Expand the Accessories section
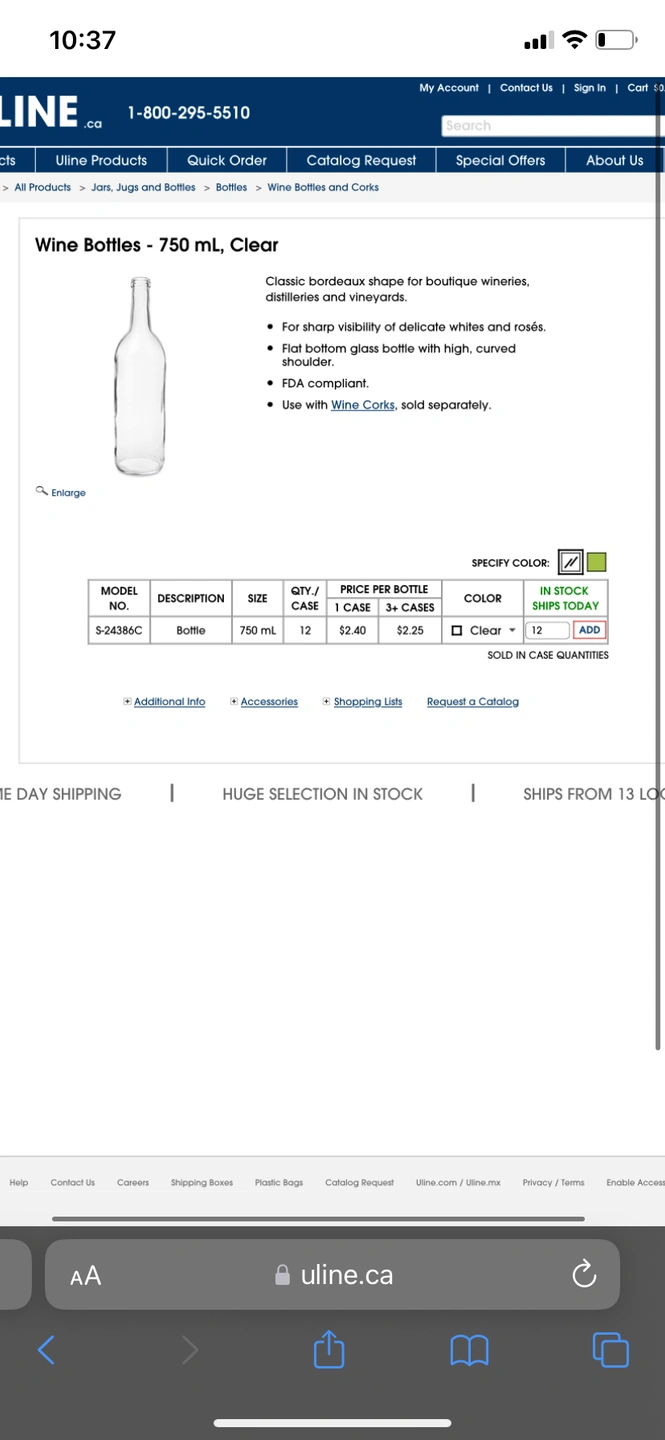The width and height of the screenshot is (665, 1440). 269,702
